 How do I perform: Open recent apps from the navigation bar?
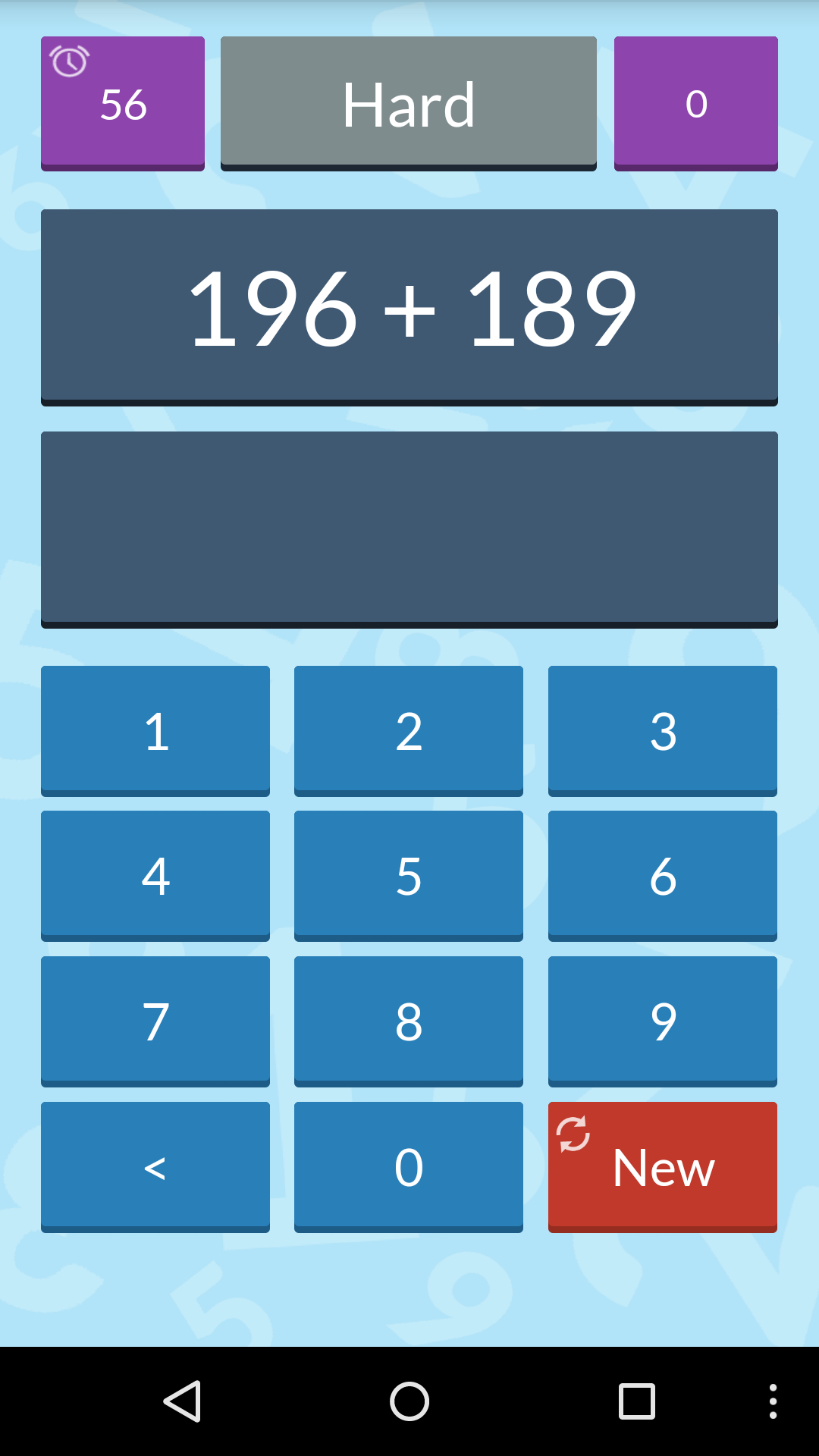tap(637, 1401)
